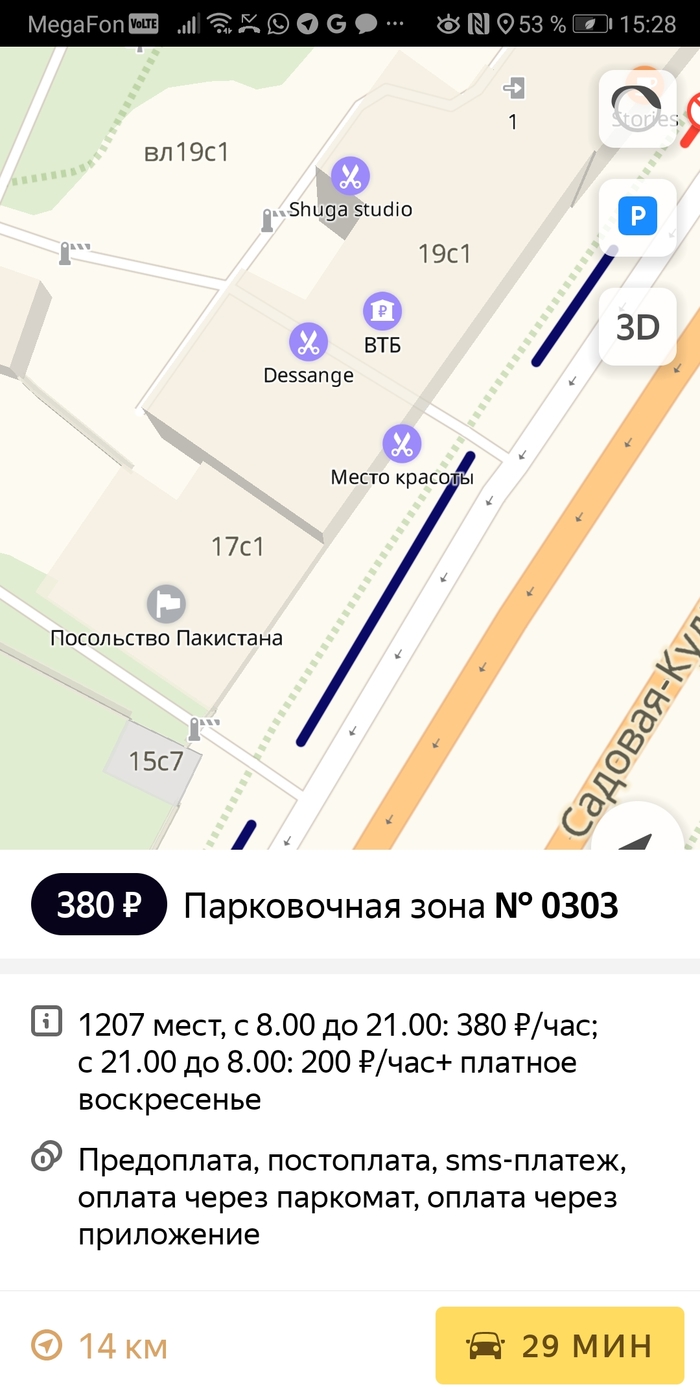Select the ВТБ bank marker
Image resolution: width=700 pixels, height=1400 pixels.
coord(382,312)
